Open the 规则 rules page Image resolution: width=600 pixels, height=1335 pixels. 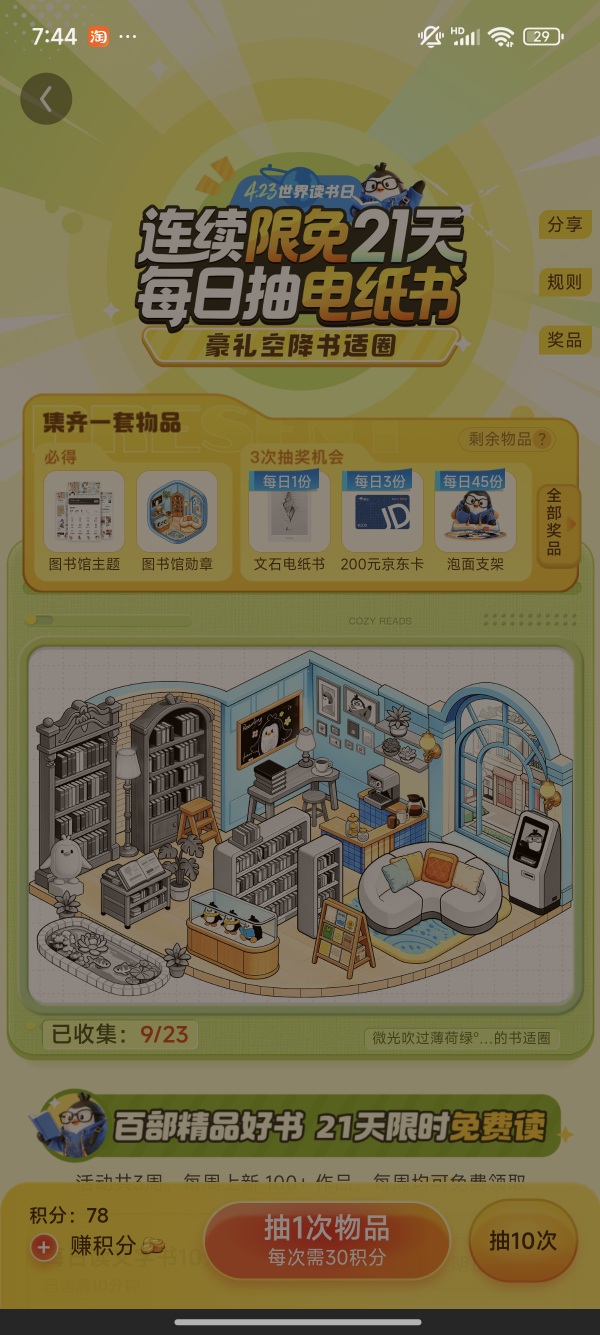point(564,282)
